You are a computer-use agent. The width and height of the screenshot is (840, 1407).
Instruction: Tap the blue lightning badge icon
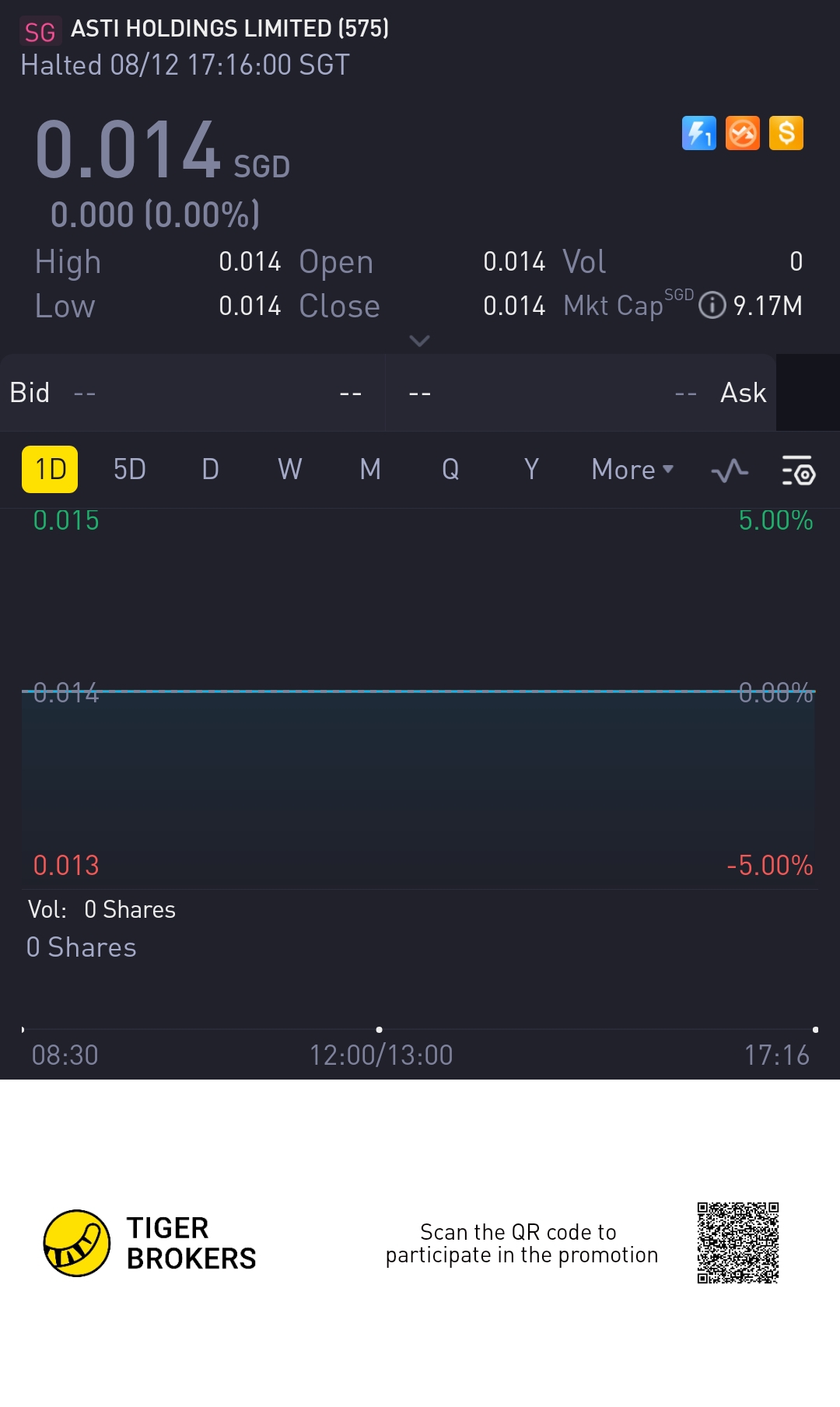[698, 133]
